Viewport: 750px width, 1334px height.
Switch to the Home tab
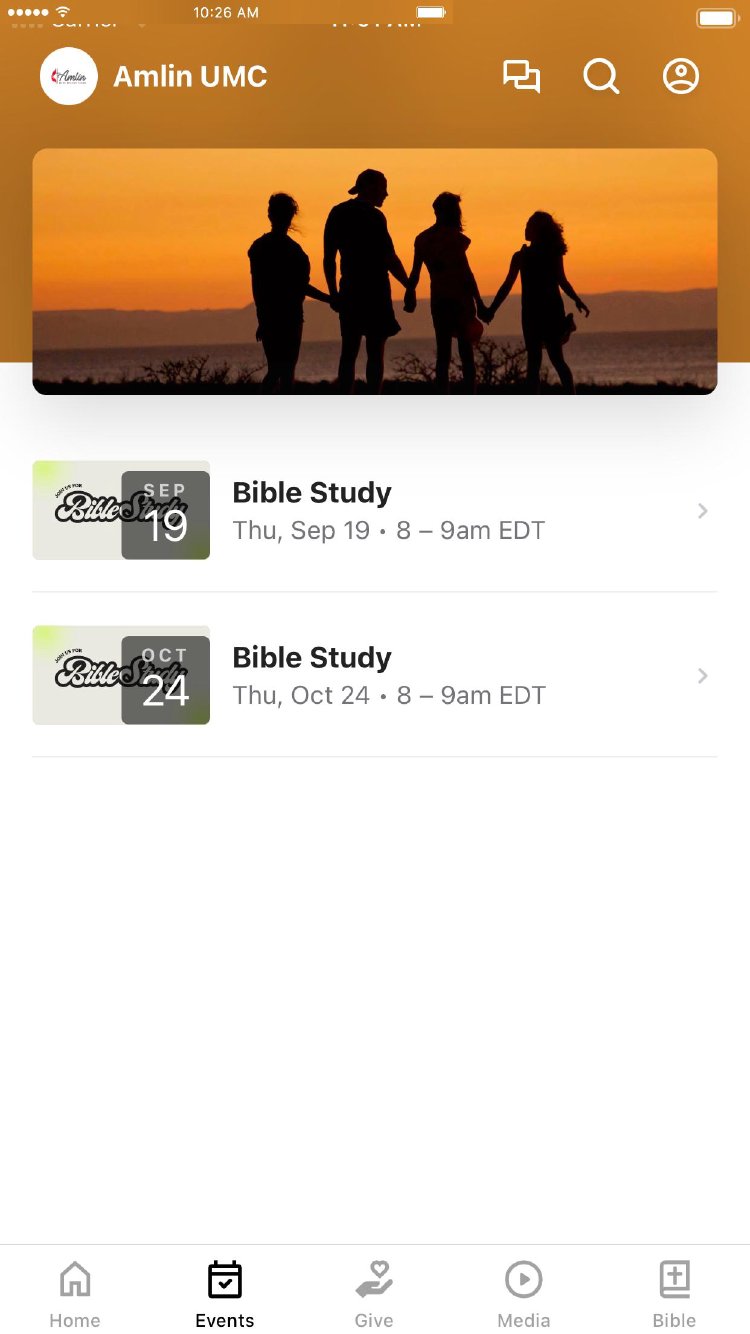click(75, 1292)
